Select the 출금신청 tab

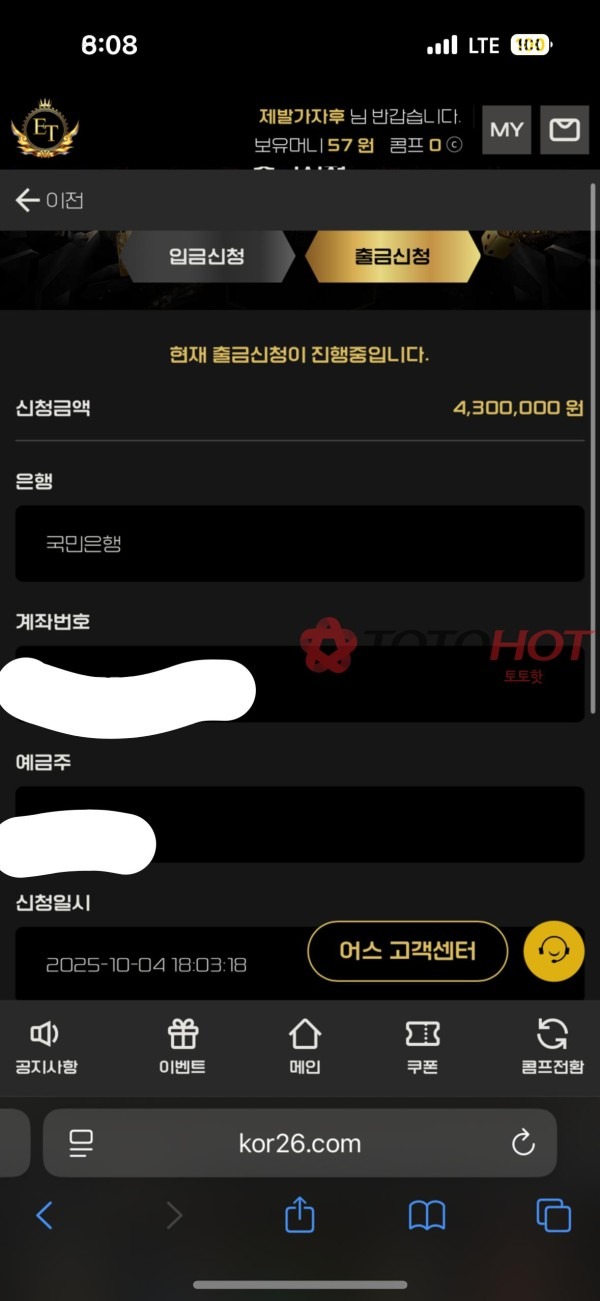pyautogui.click(x=392, y=256)
